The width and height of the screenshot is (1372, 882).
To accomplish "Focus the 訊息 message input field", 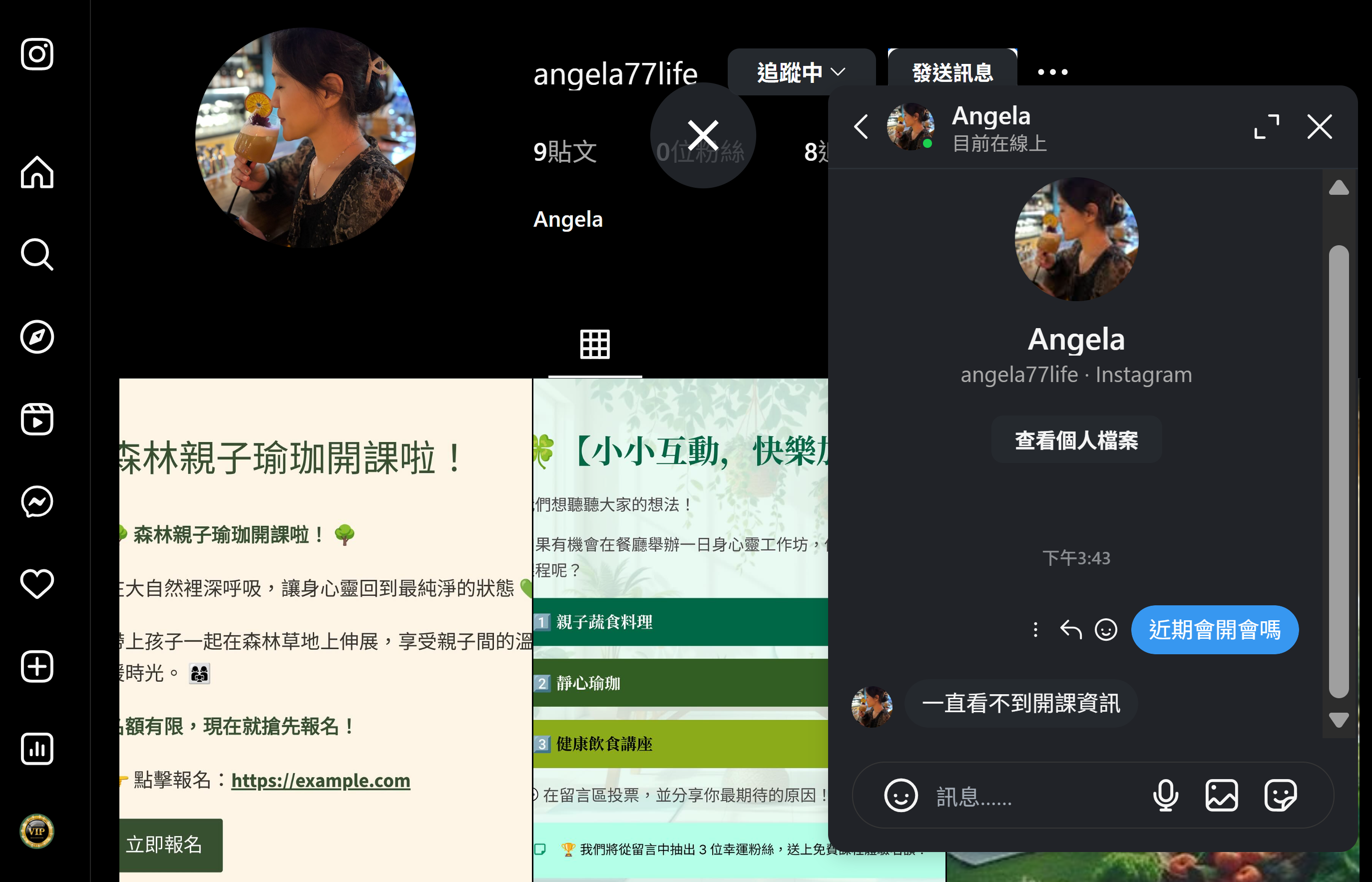I will tap(1031, 796).
